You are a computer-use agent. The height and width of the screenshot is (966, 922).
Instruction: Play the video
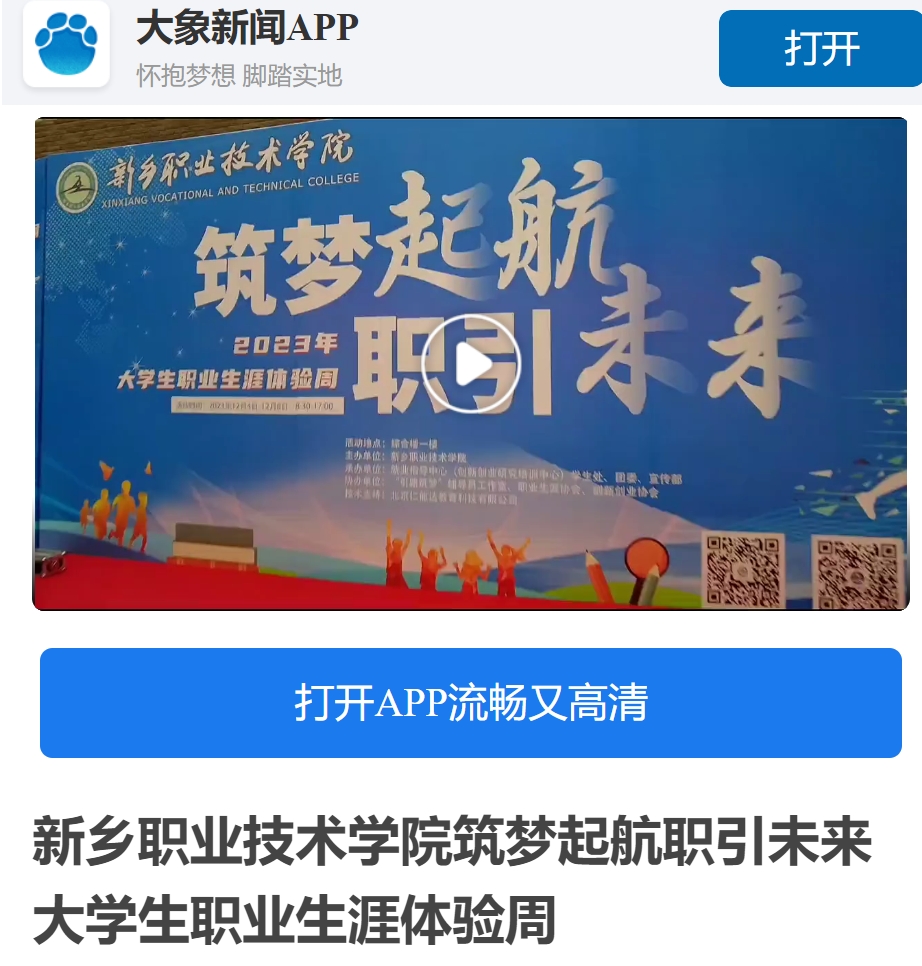tap(471, 364)
